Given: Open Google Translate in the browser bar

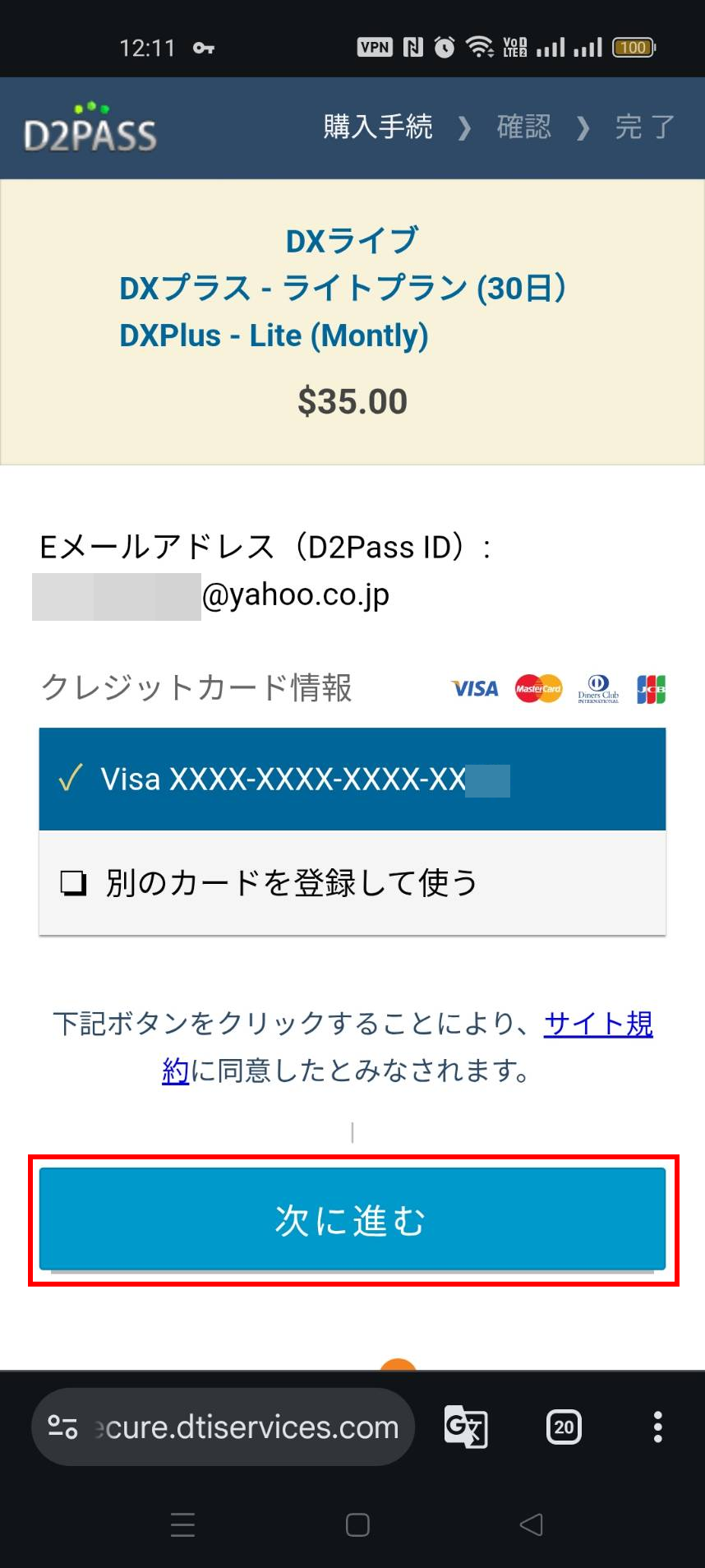Looking at the screenshot, I should point(464,1427).
